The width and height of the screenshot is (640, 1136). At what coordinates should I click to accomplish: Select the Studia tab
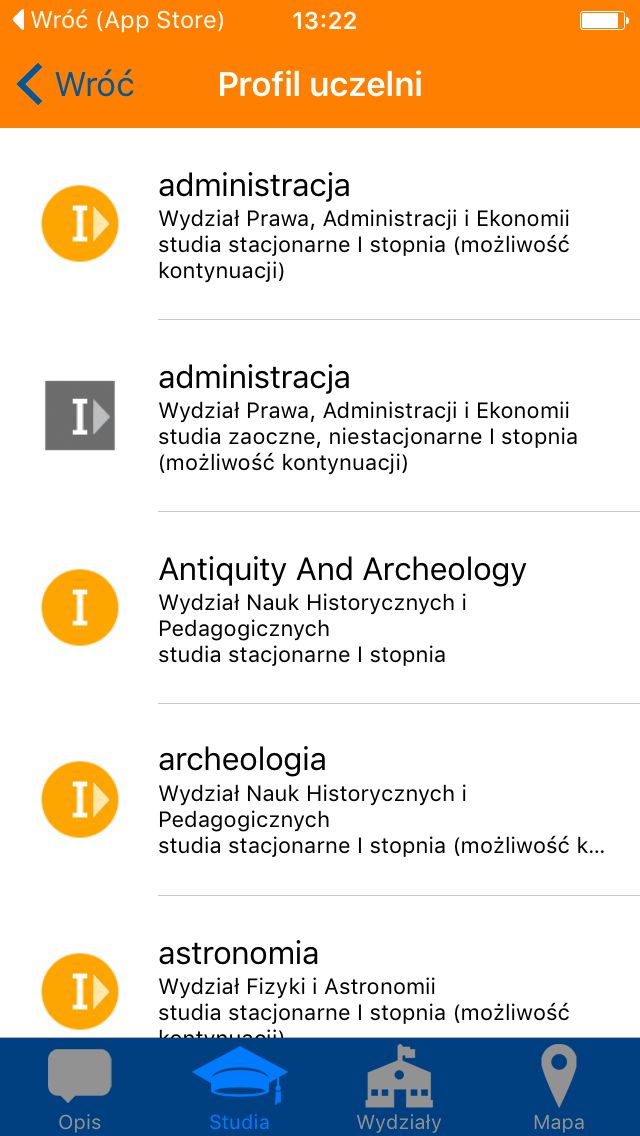pyautogui.click(x=240, y=1087)
